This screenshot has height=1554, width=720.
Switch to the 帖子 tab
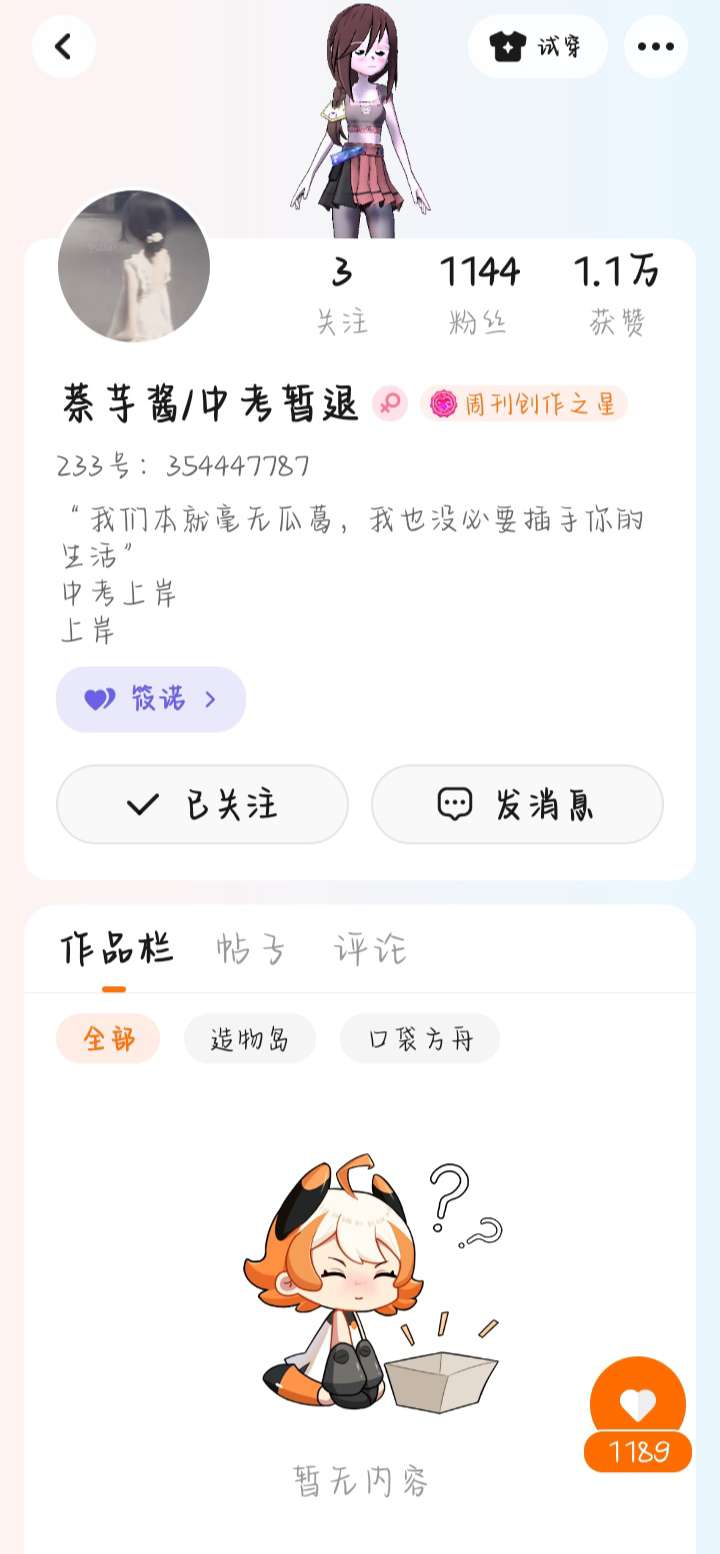[250, 949]
